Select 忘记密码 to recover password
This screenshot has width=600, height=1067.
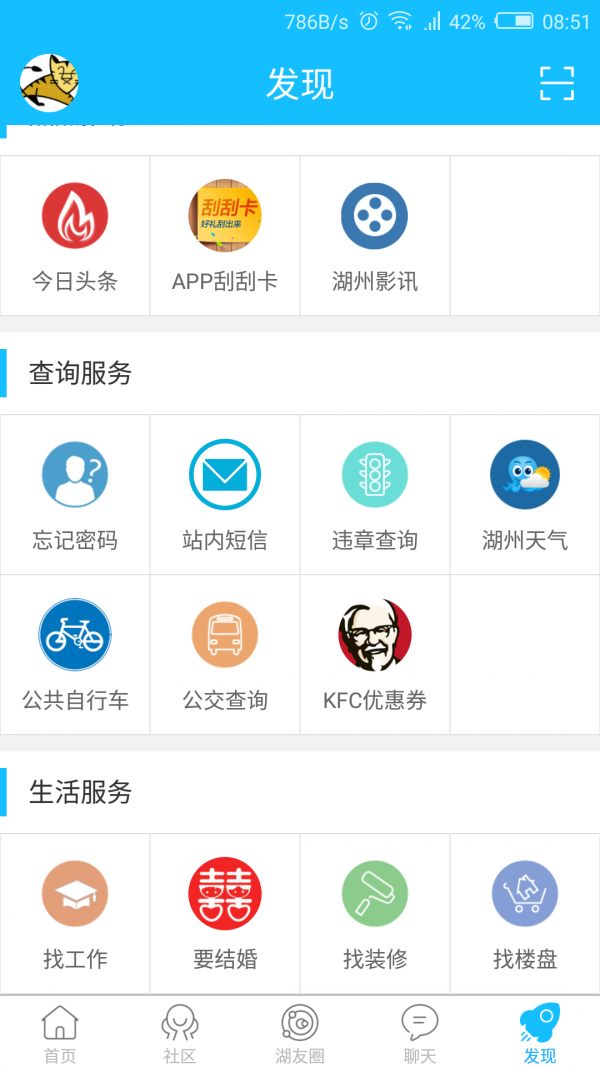click(75, 495)
